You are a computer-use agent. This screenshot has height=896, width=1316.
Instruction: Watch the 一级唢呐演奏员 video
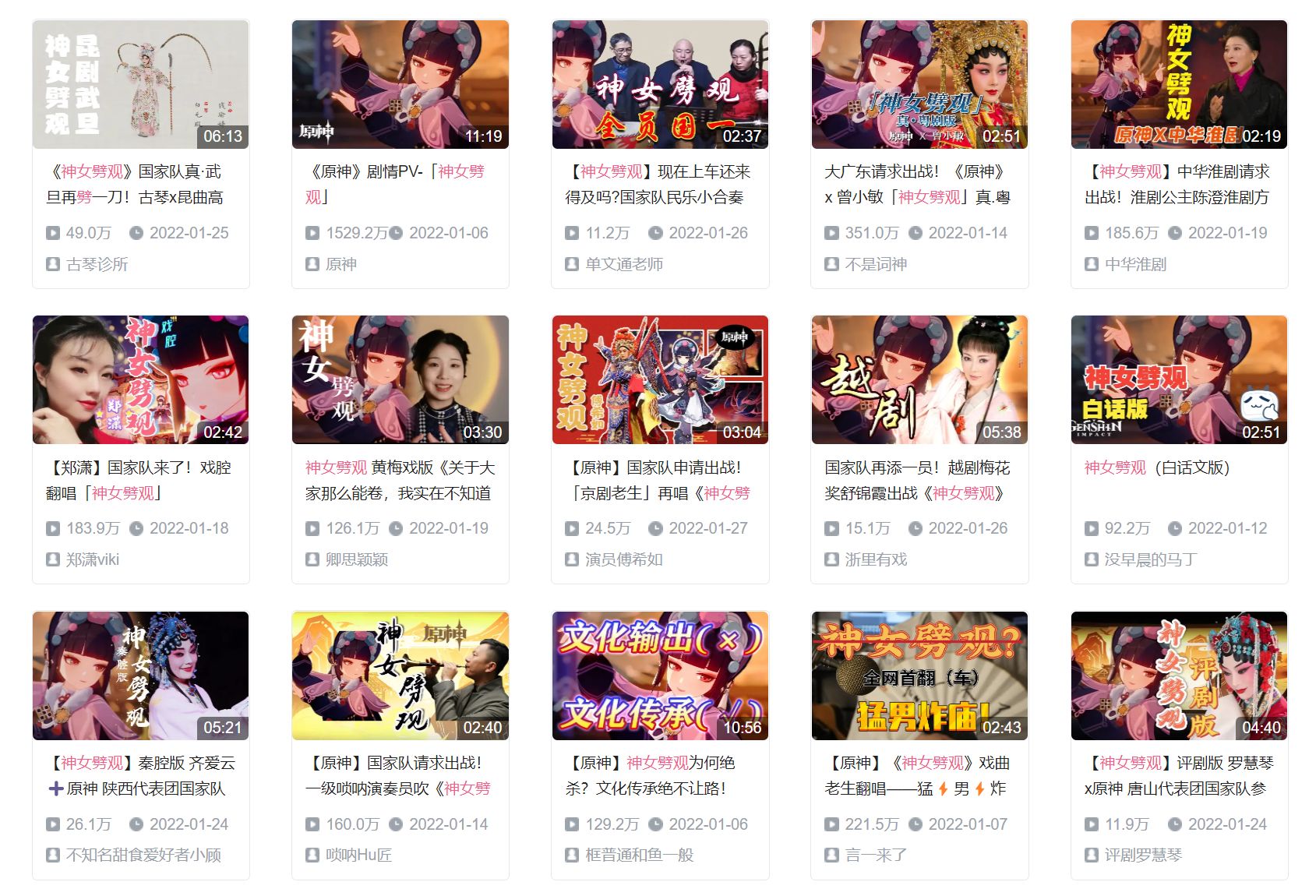[x=400, y=676]
